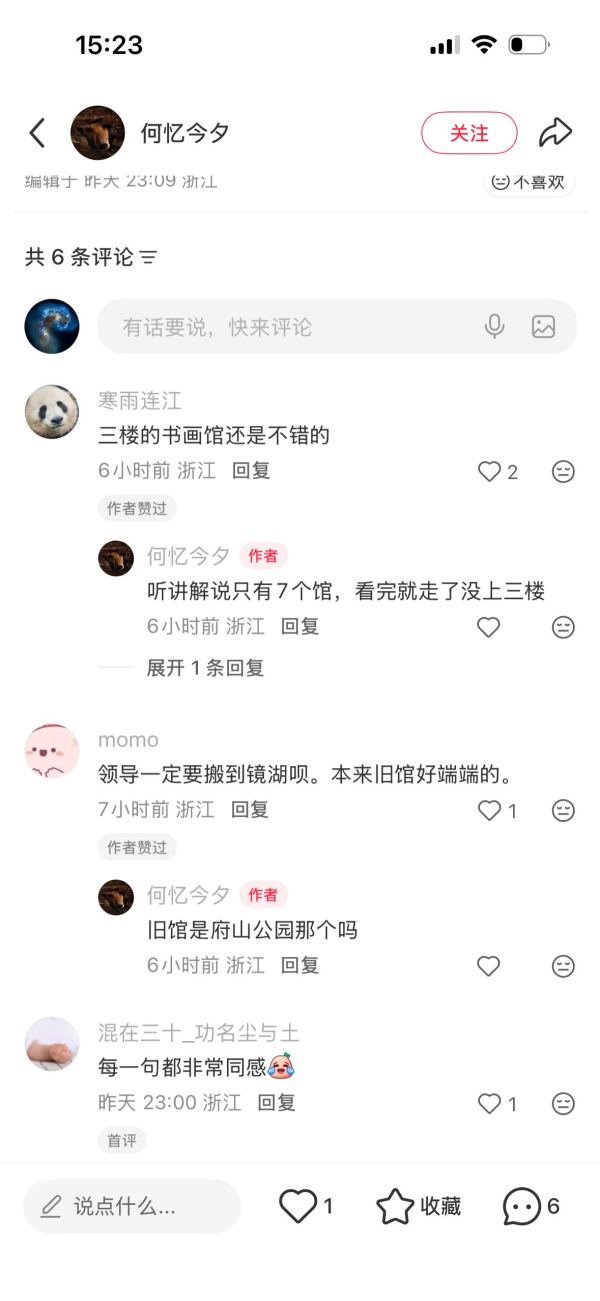Viewport: 600px width, 1301px height.
Task: Start voice comment with microphone icon
Action: coord(494,326)
